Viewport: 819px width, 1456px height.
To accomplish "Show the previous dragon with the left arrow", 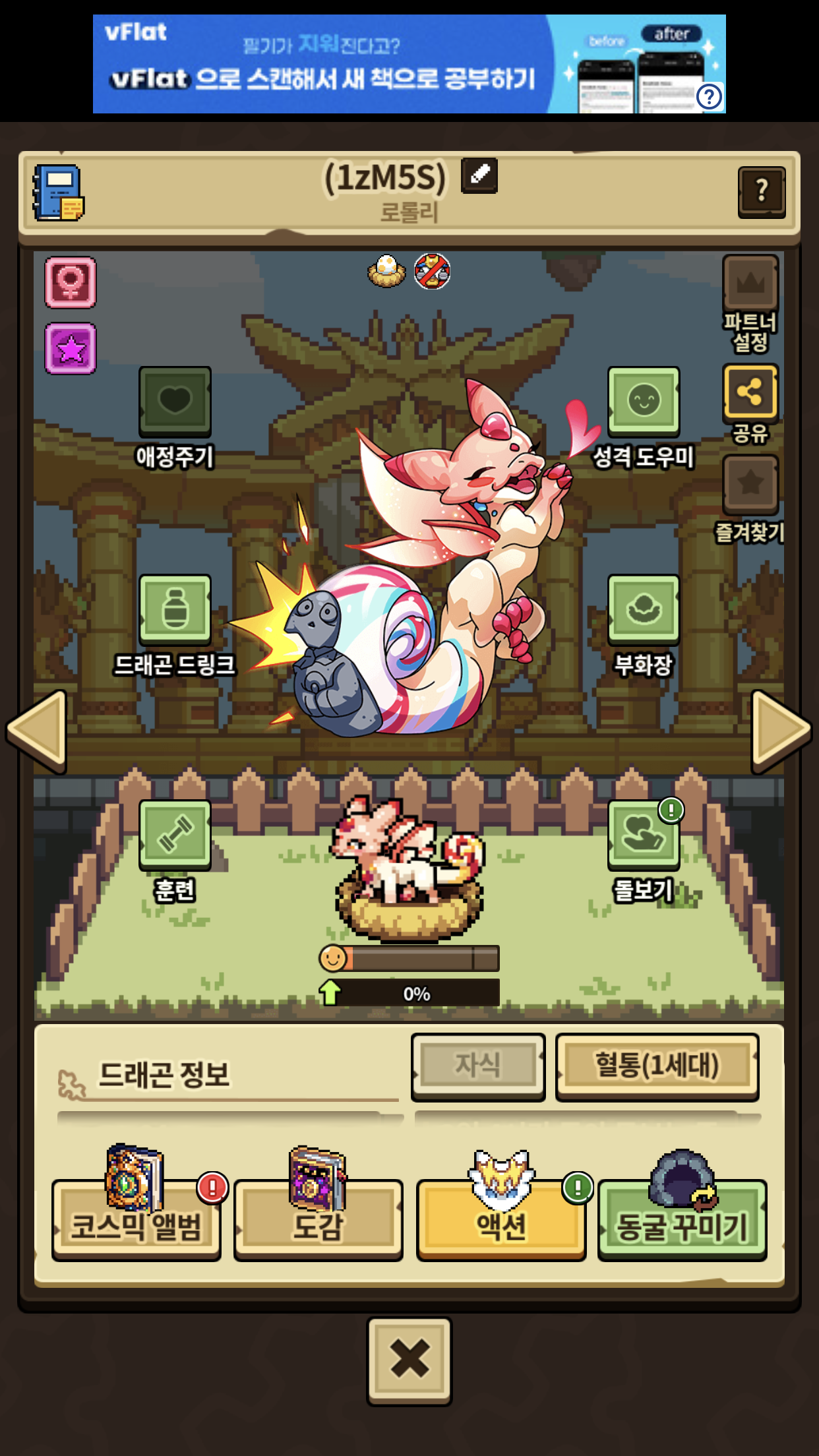I will (37, 731).
